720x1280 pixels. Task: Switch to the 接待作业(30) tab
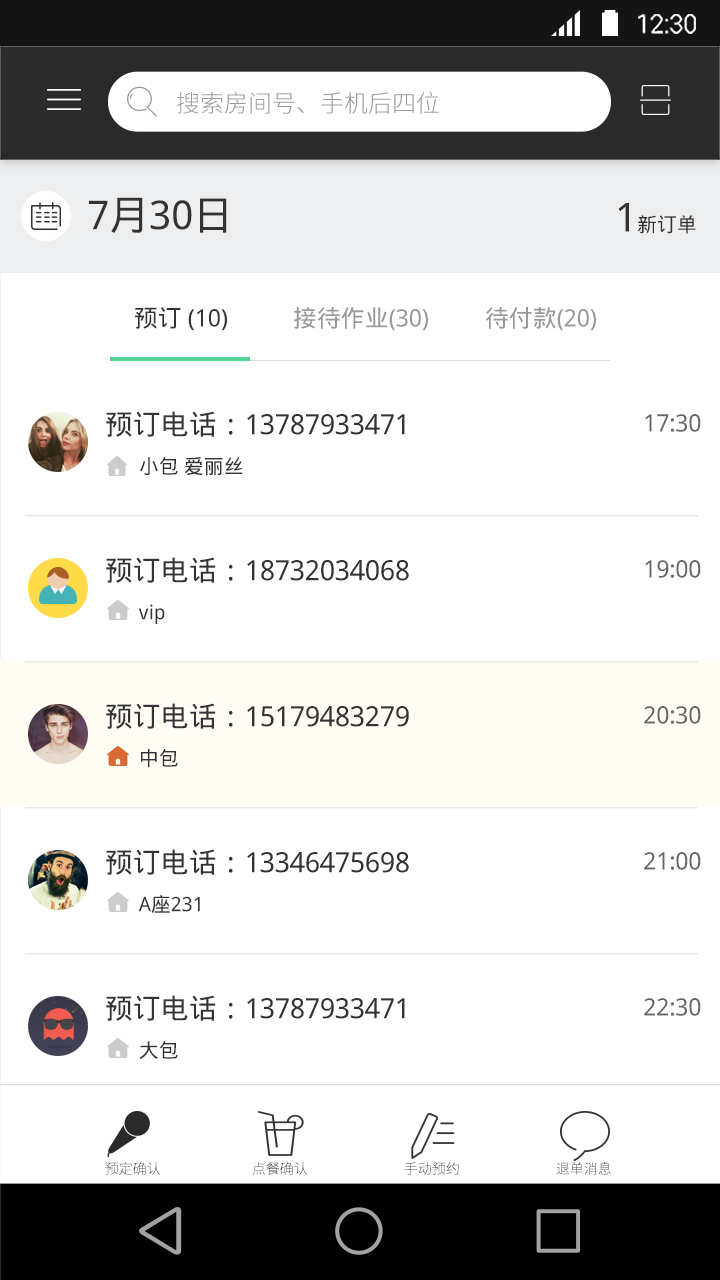click(x=361, y=319)
